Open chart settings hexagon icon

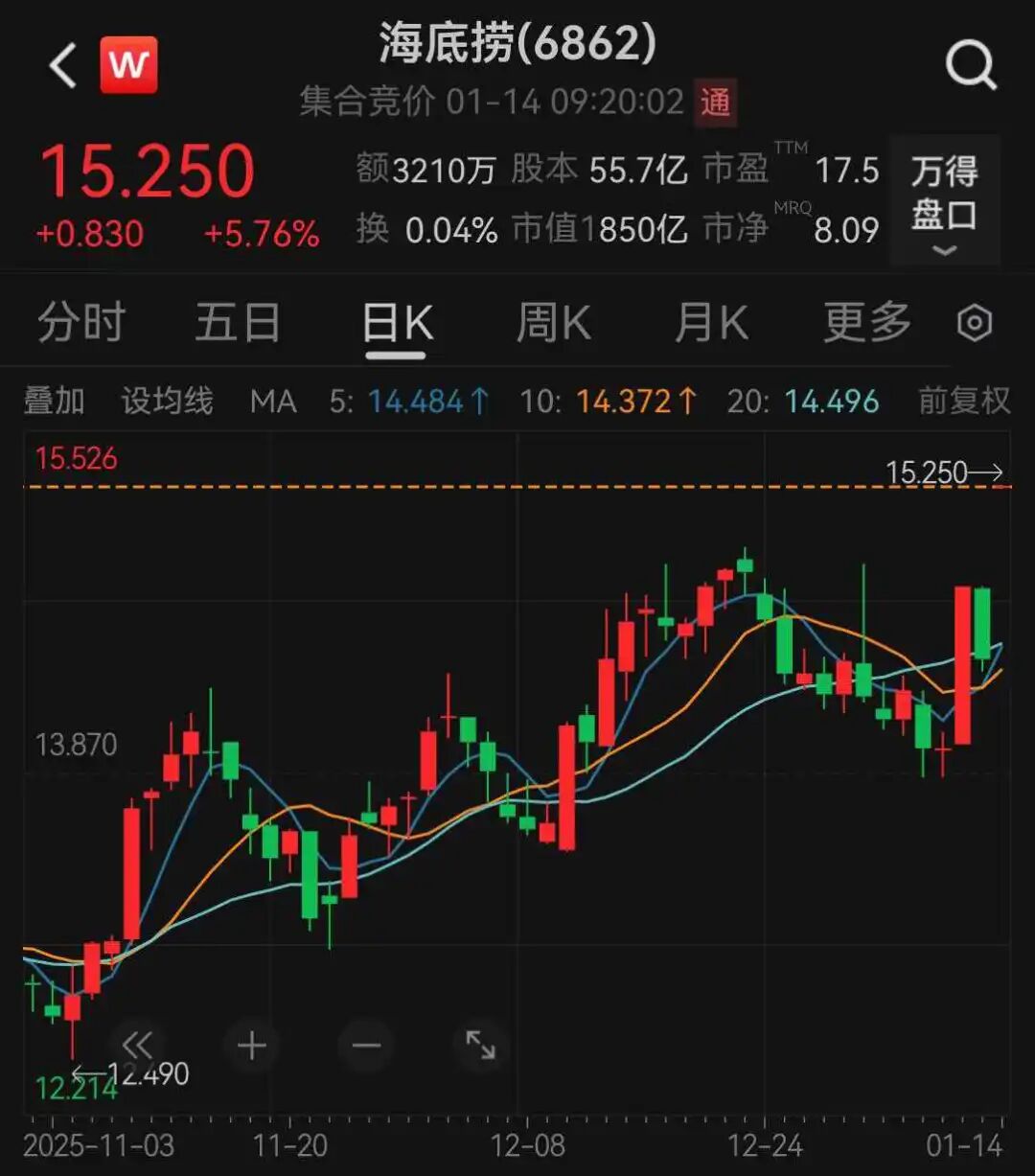(x=975, y=324)
